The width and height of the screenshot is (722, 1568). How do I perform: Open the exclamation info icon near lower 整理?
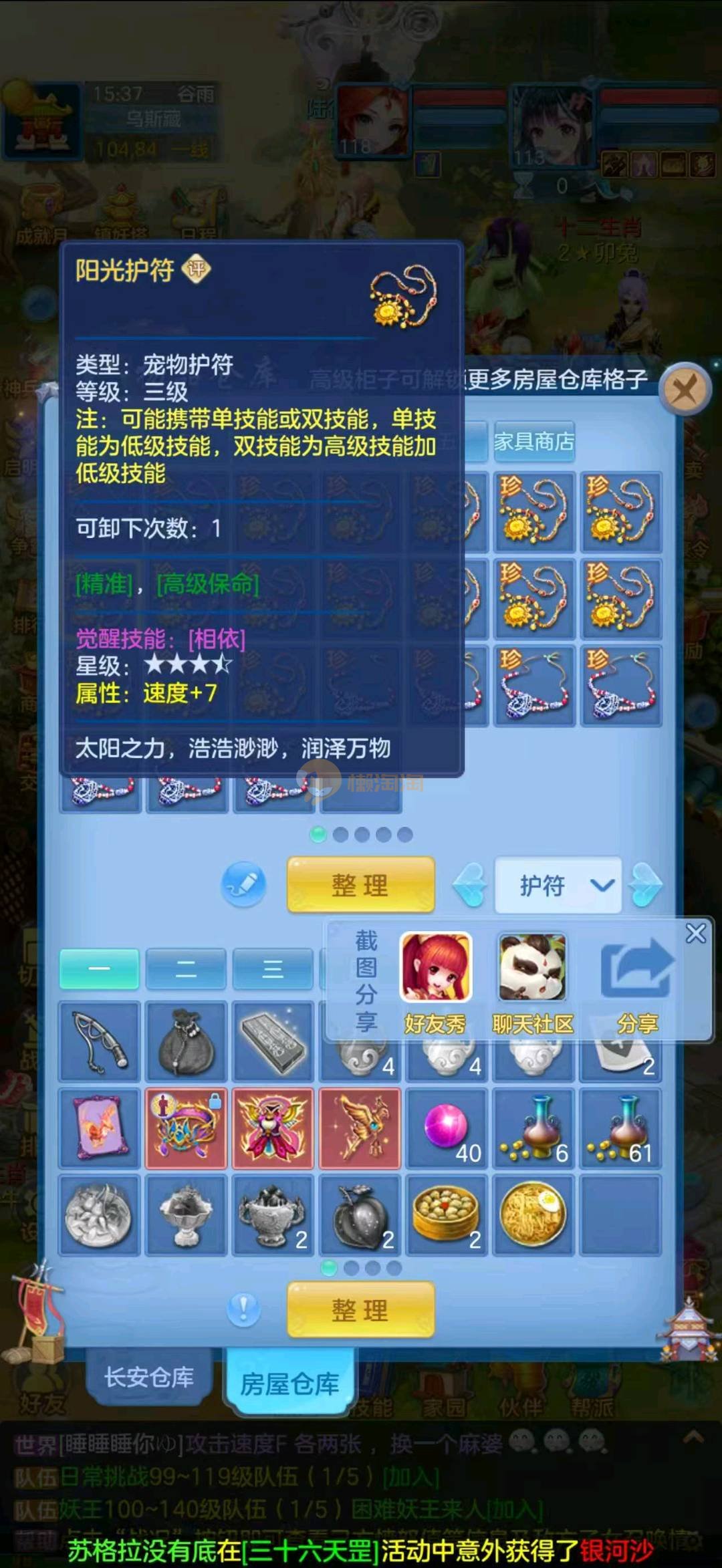point(243,1308)
